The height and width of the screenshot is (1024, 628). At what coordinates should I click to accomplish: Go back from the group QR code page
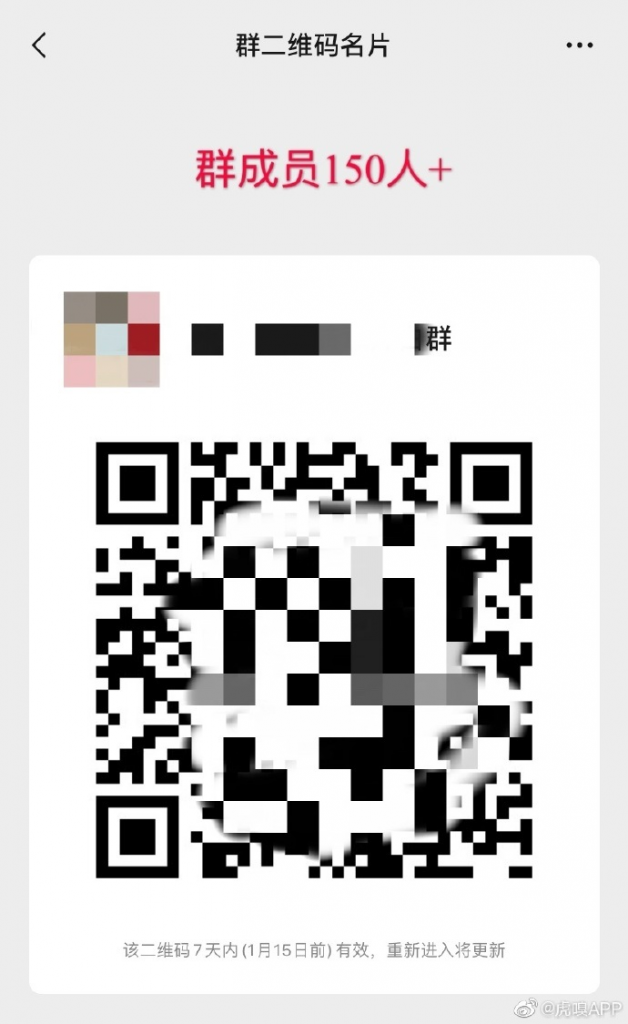click(39, 46)
